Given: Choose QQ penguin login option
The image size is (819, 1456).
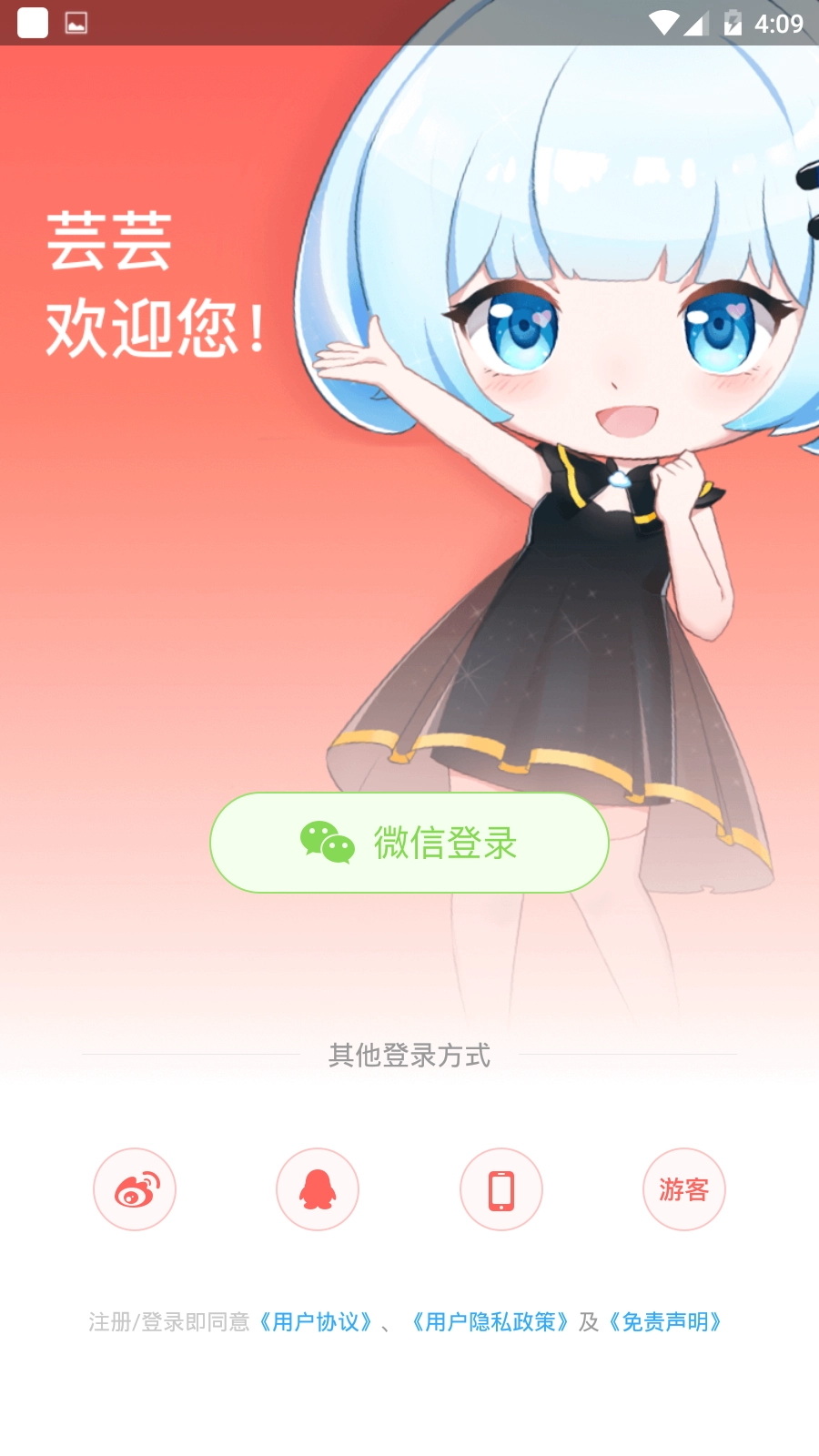Looking at the screenshot, I should (318, 1189).
